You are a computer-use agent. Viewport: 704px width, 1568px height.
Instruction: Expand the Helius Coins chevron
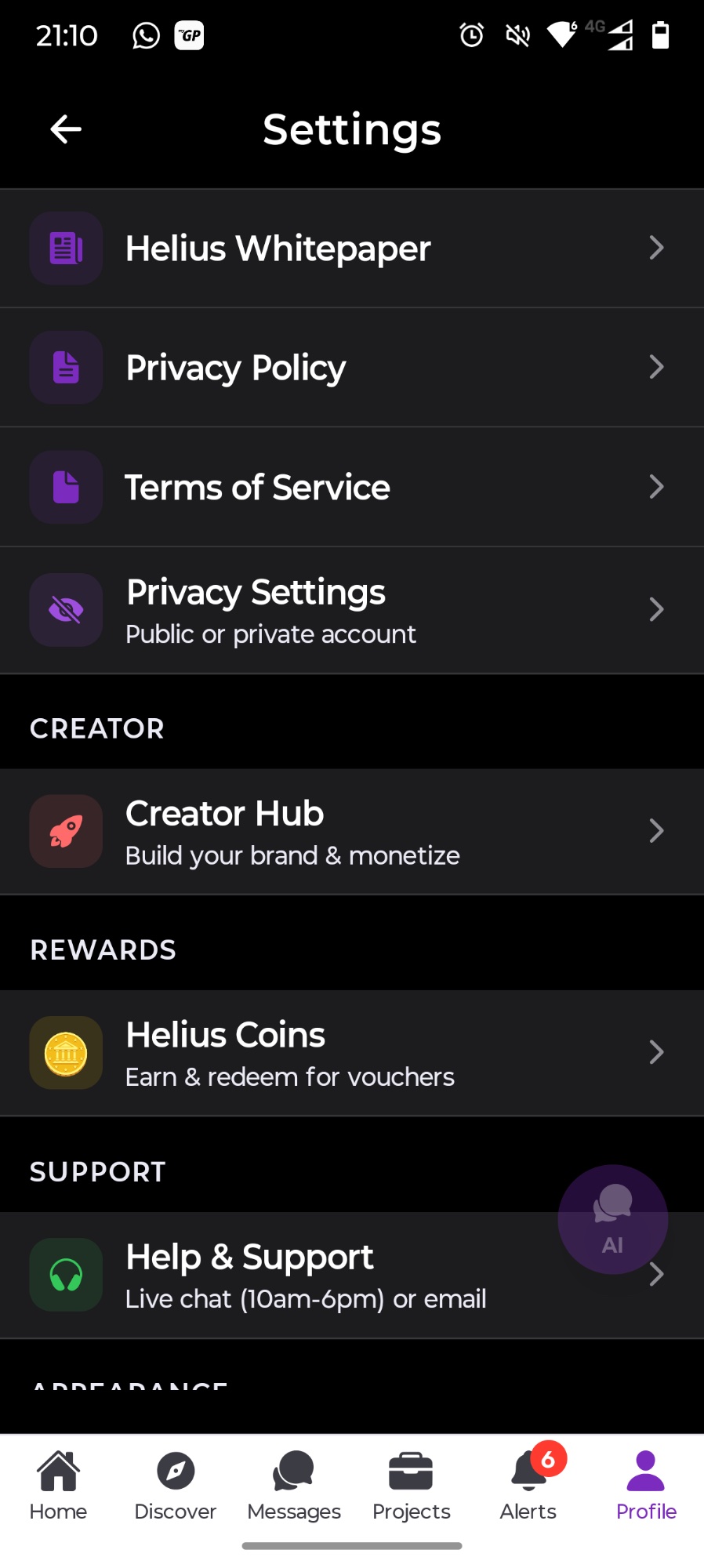tap(657, 1053)
